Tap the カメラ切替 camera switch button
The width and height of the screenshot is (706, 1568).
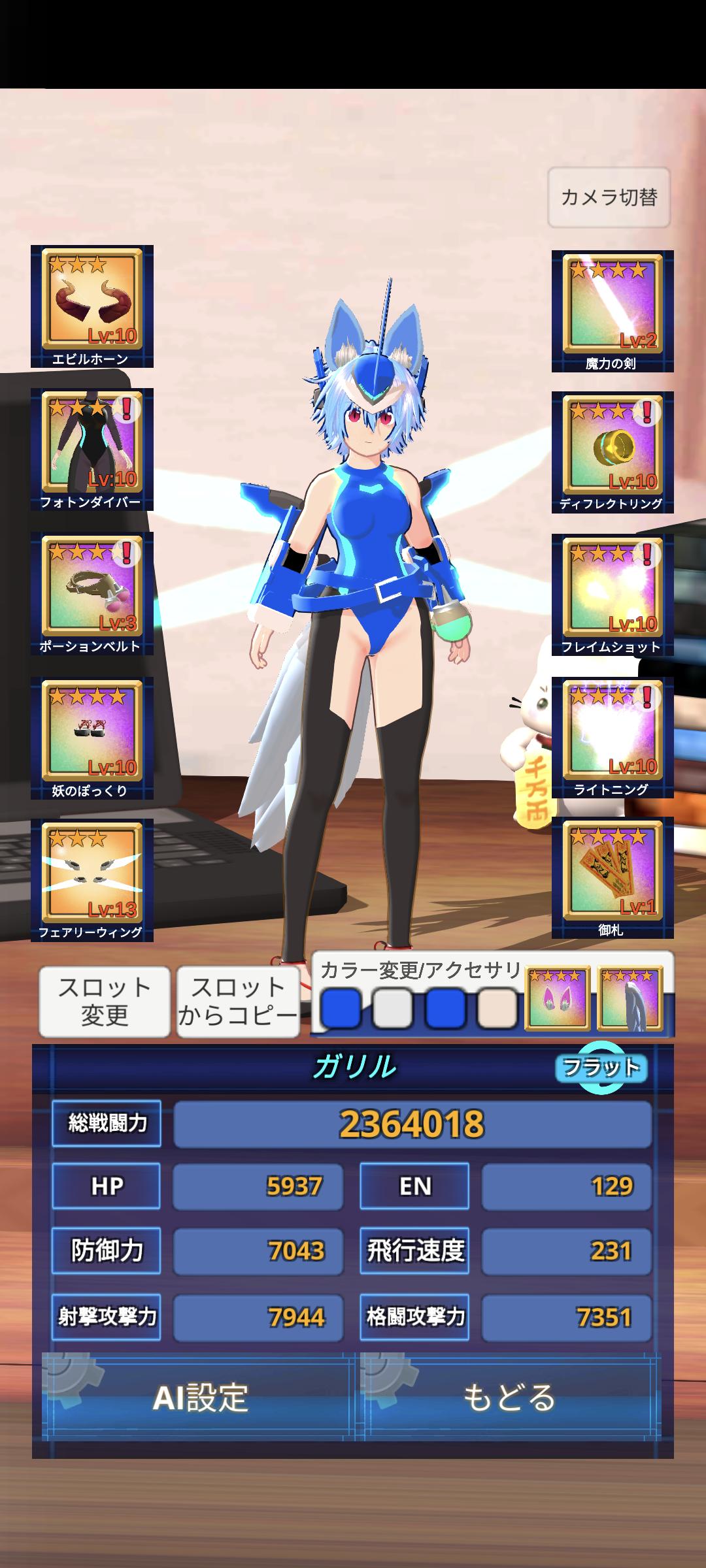[609, 197]
